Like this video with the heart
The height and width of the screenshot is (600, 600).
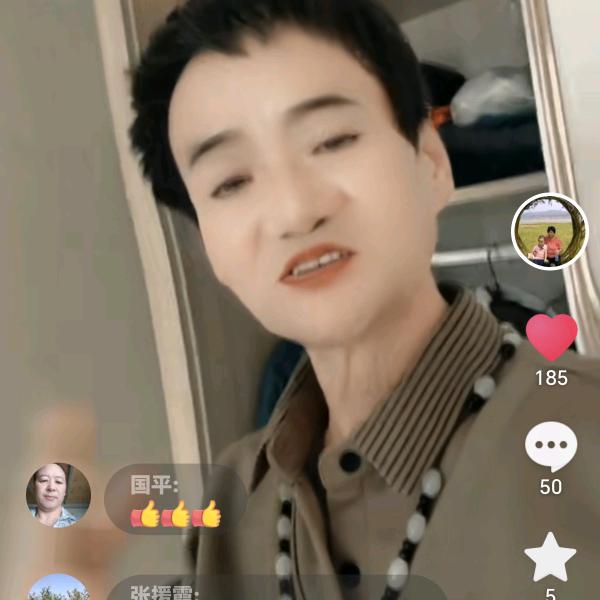point(551,338)
